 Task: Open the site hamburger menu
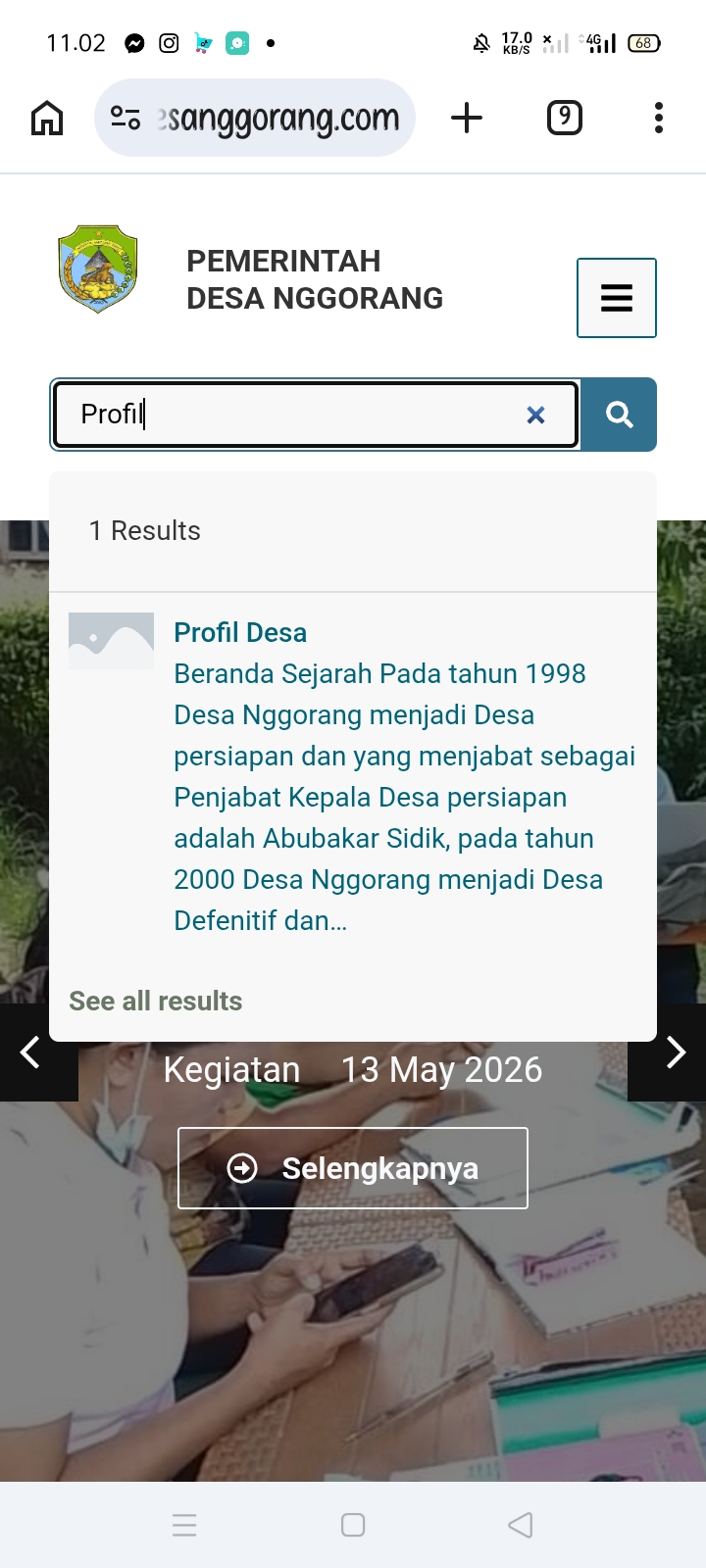coord(617,298)
